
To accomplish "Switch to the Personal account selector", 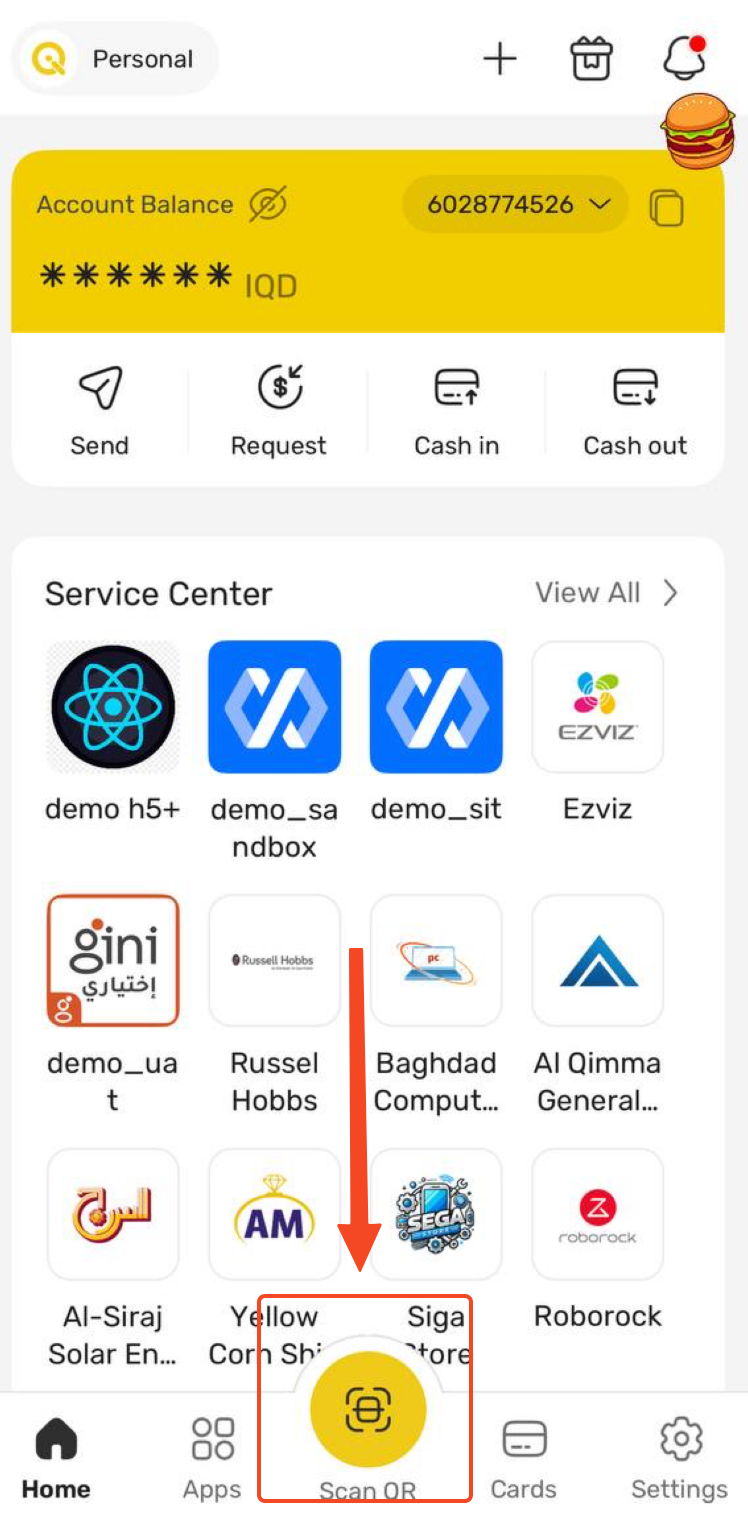I will [x=114, y=59].
